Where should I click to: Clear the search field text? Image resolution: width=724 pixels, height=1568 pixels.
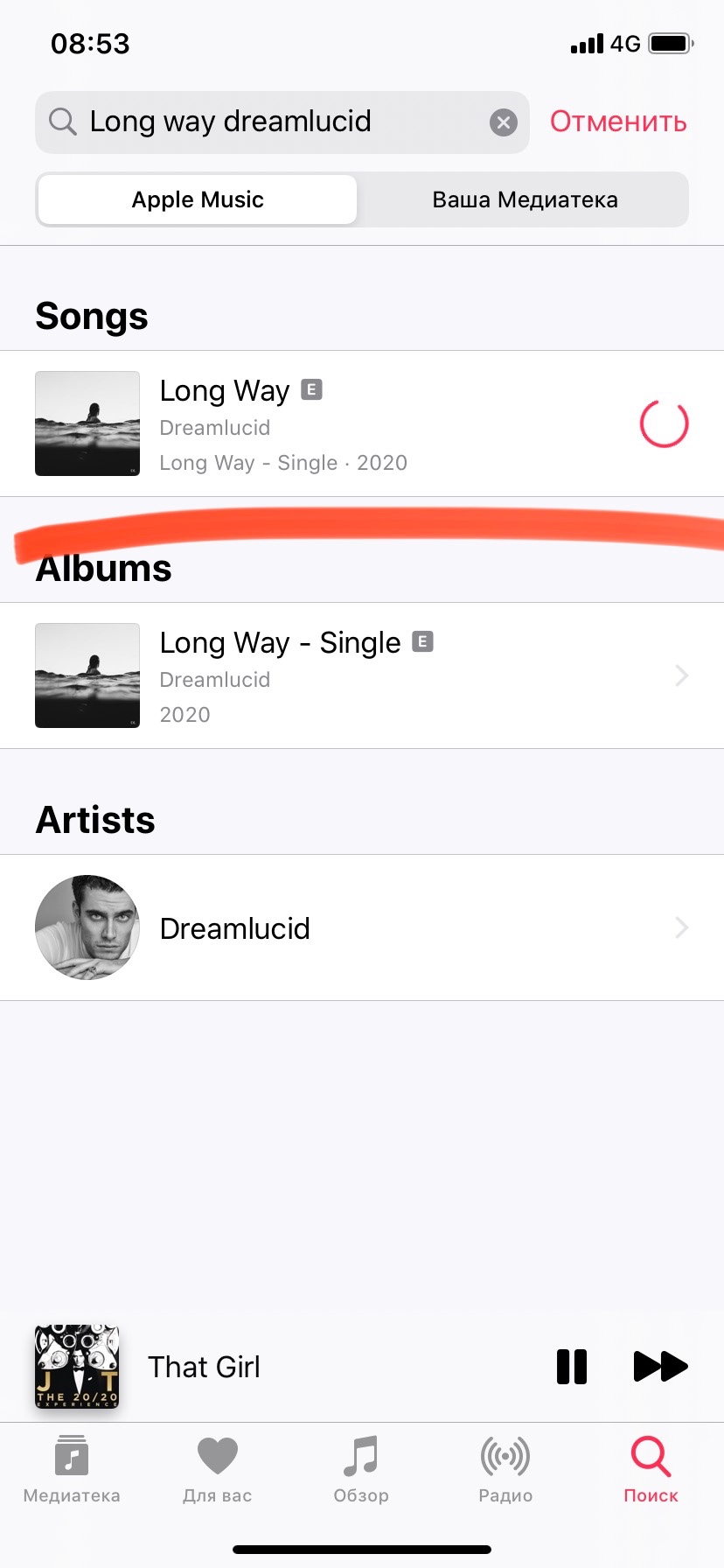503,122
